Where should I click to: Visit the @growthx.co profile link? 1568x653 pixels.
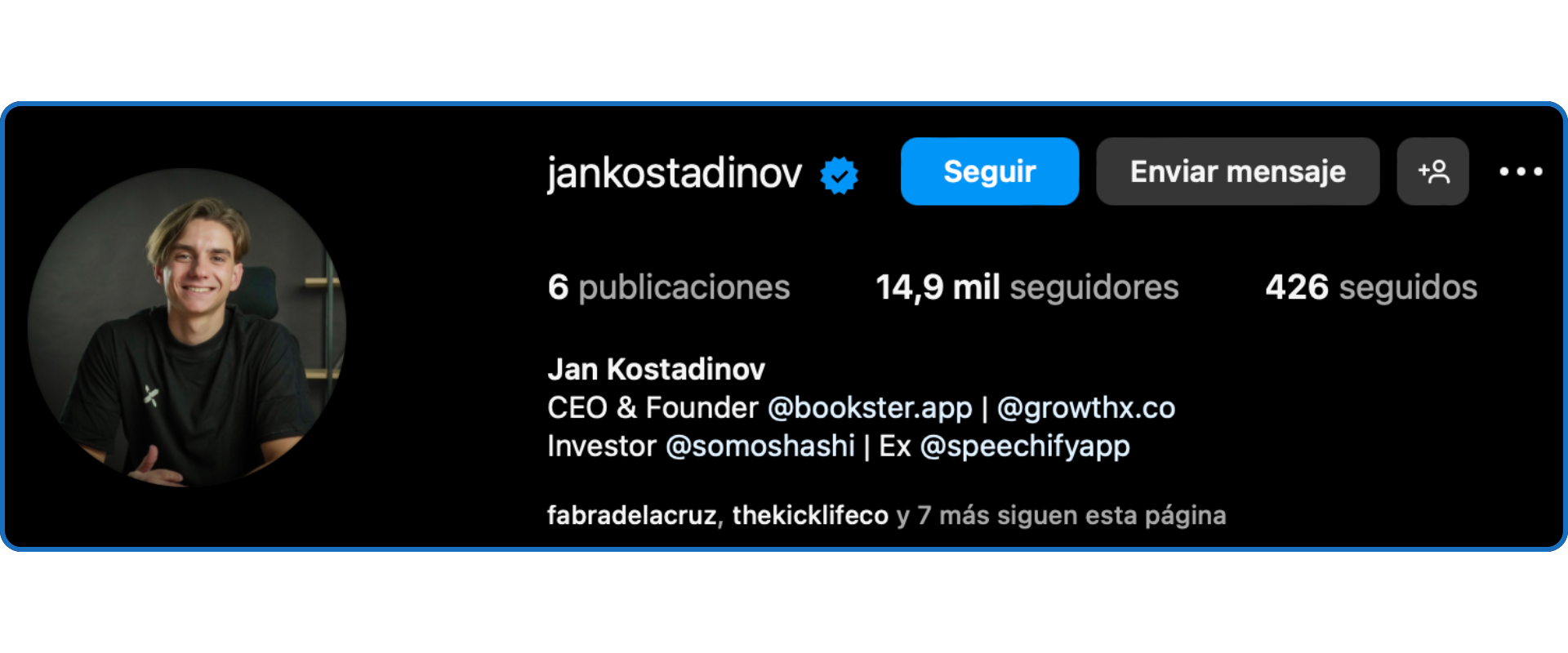tap(1085, 407)
